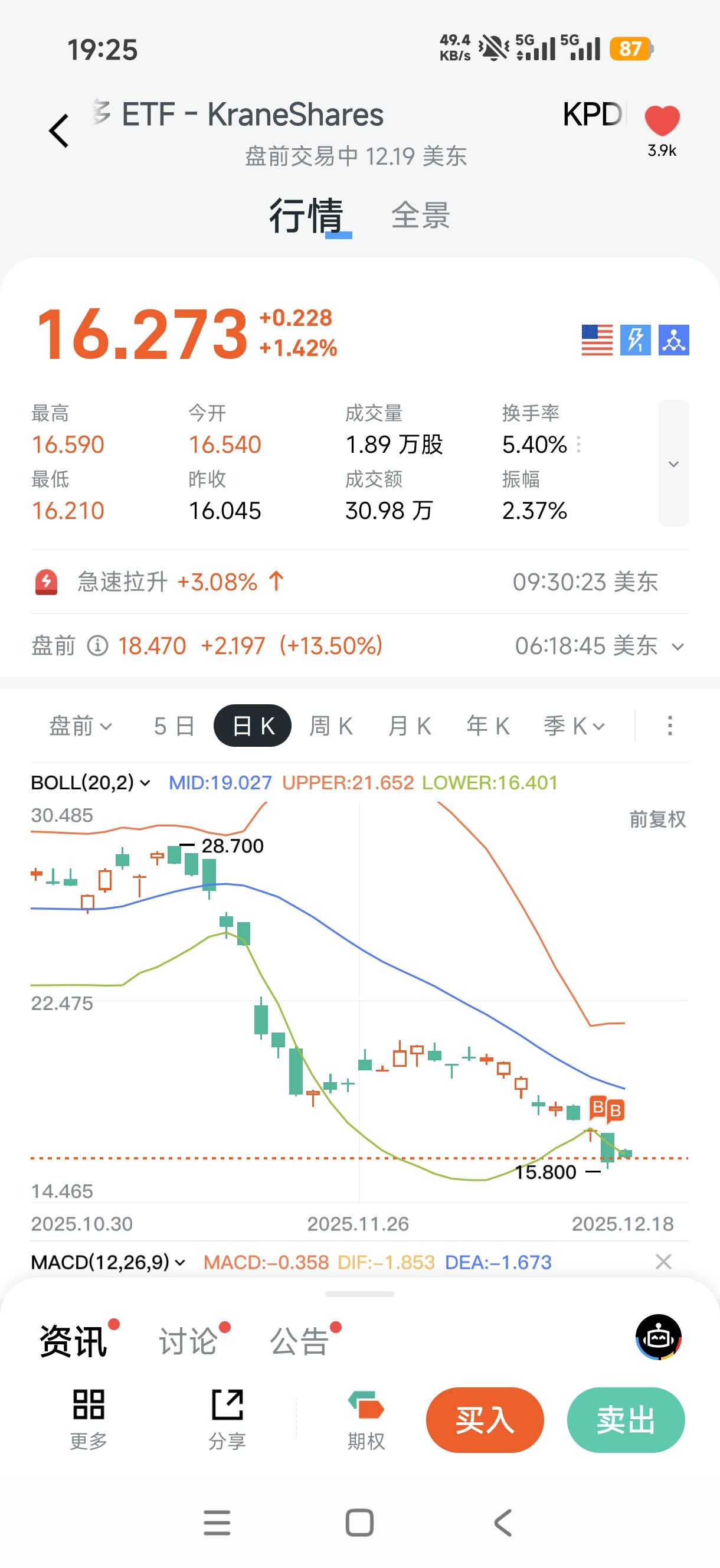Open the 期权 options page
The height and width of the screenshot is (1568, 720).
(366, 1419)
